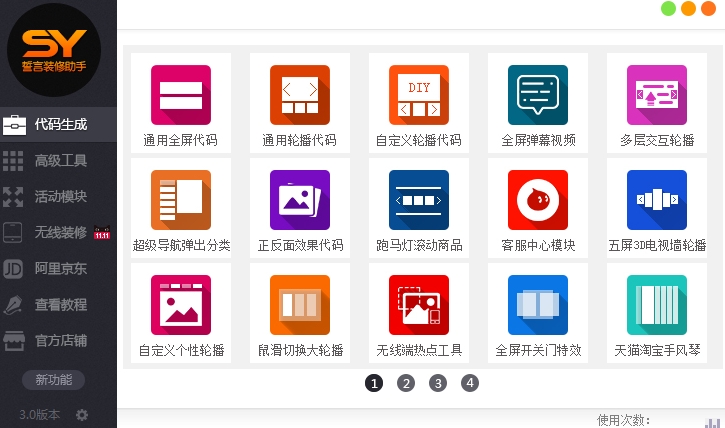Open 跑马灯滚动商品 tool
The height and width of the screenshot is (428, 725).
(419, 208)
